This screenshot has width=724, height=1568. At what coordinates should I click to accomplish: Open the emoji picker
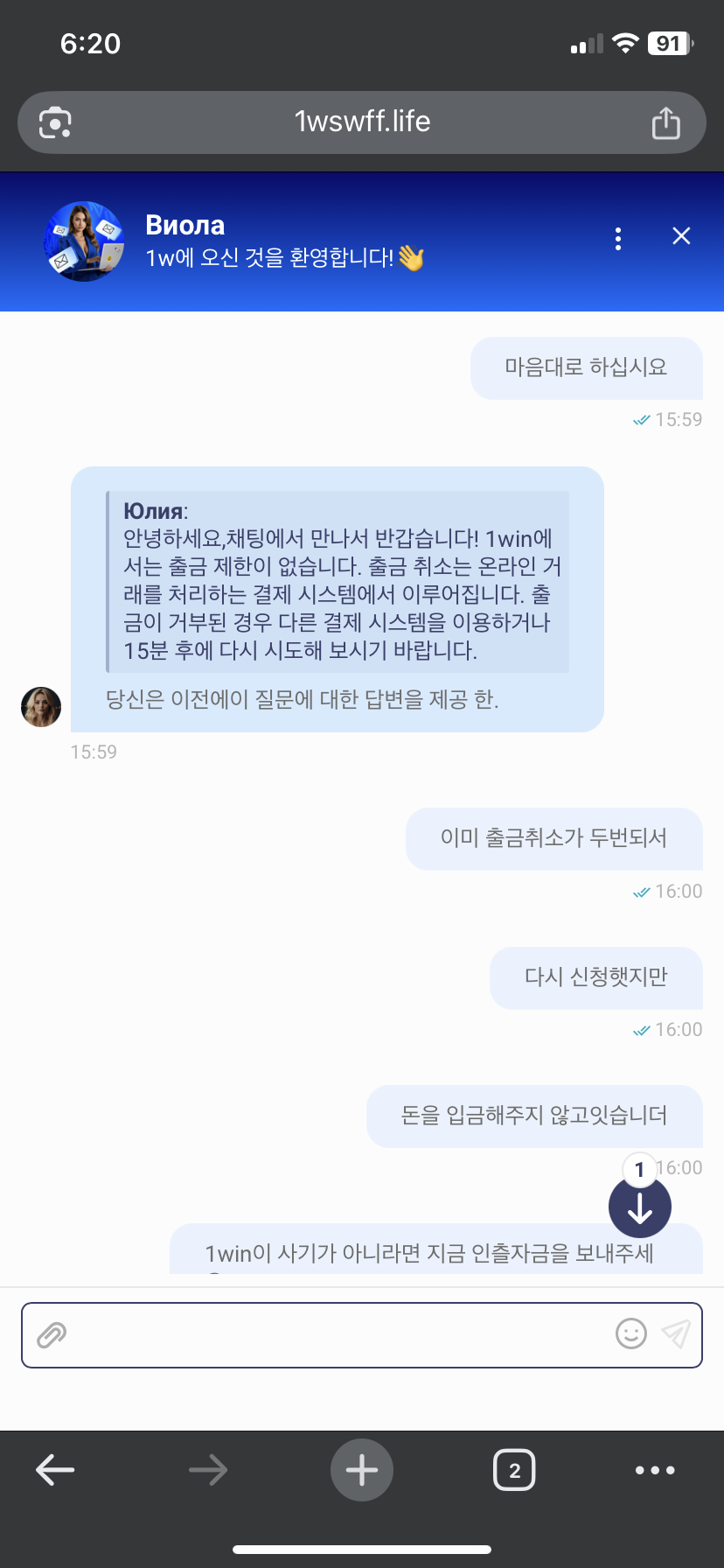coord(631,1333)
